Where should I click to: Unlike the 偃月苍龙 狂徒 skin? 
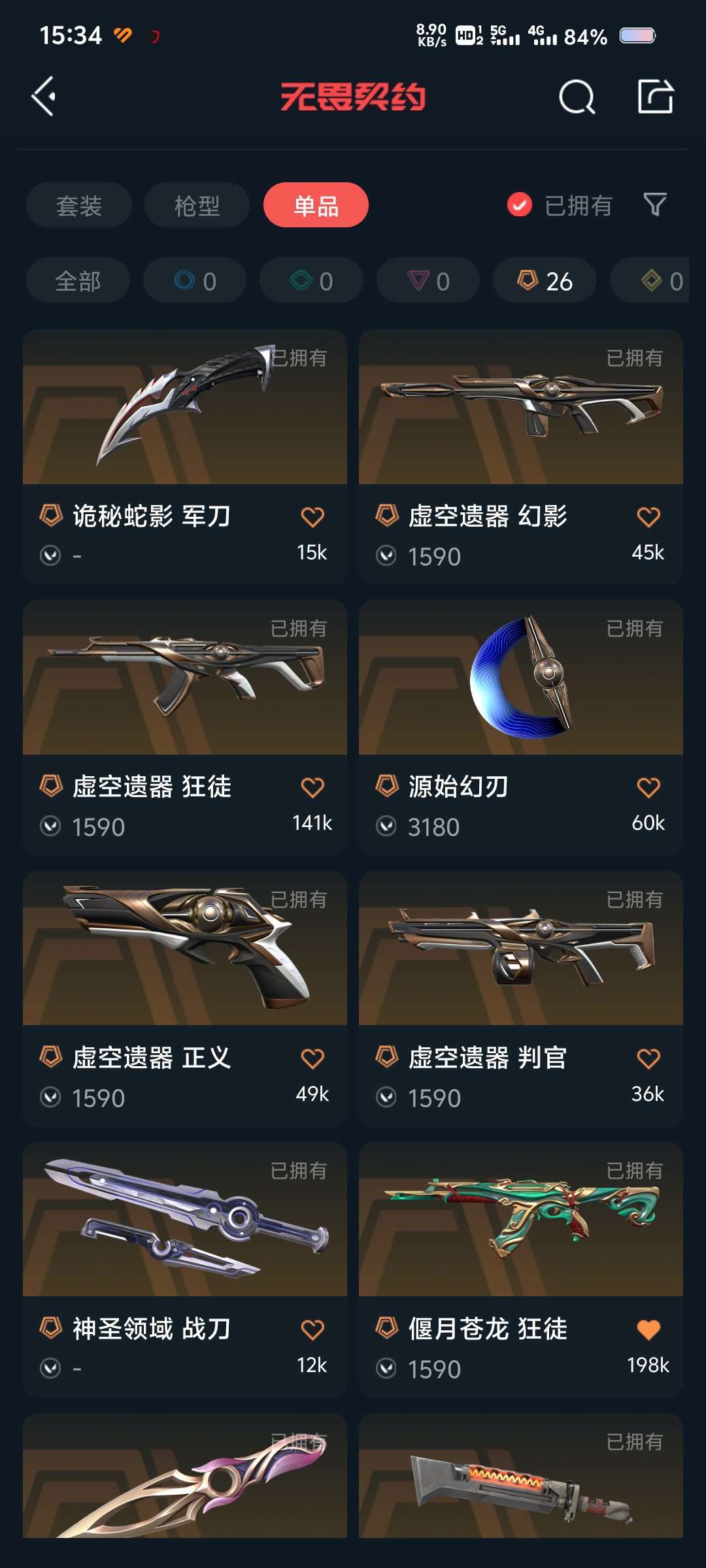(x=648, y=1330)
